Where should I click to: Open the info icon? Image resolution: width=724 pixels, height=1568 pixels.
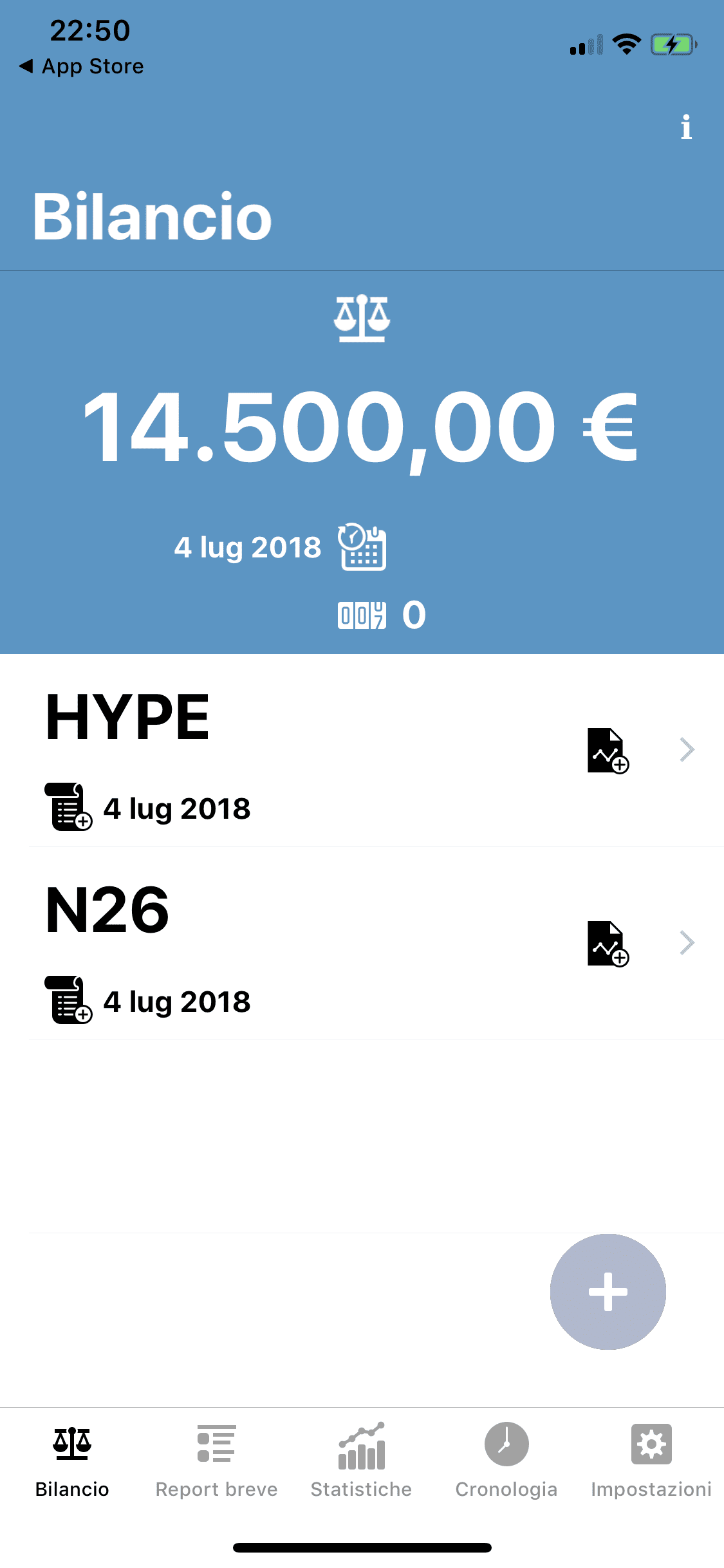(x=686, y=127)
